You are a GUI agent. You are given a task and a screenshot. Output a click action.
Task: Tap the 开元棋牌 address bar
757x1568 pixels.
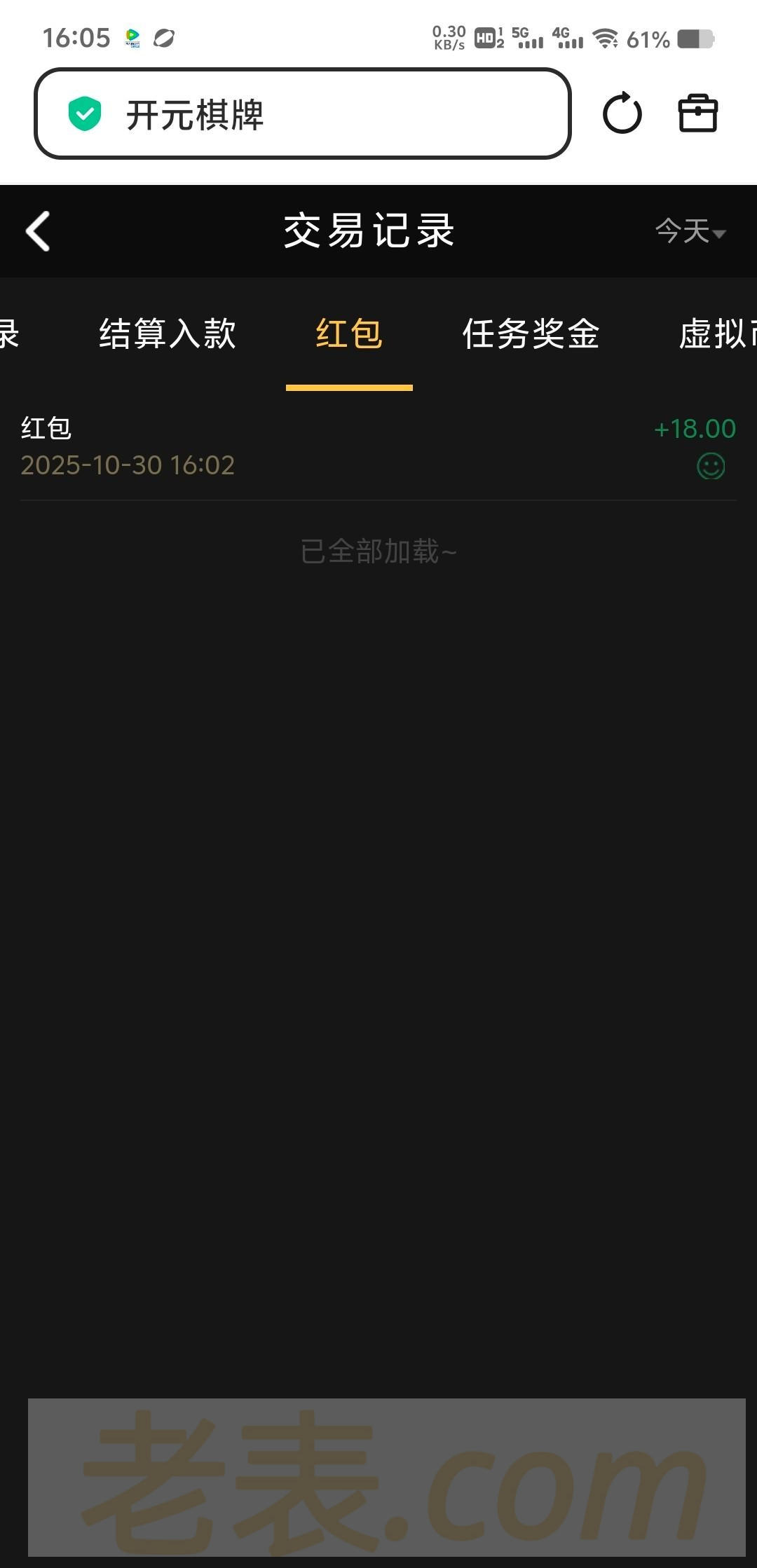coord(303,114)
